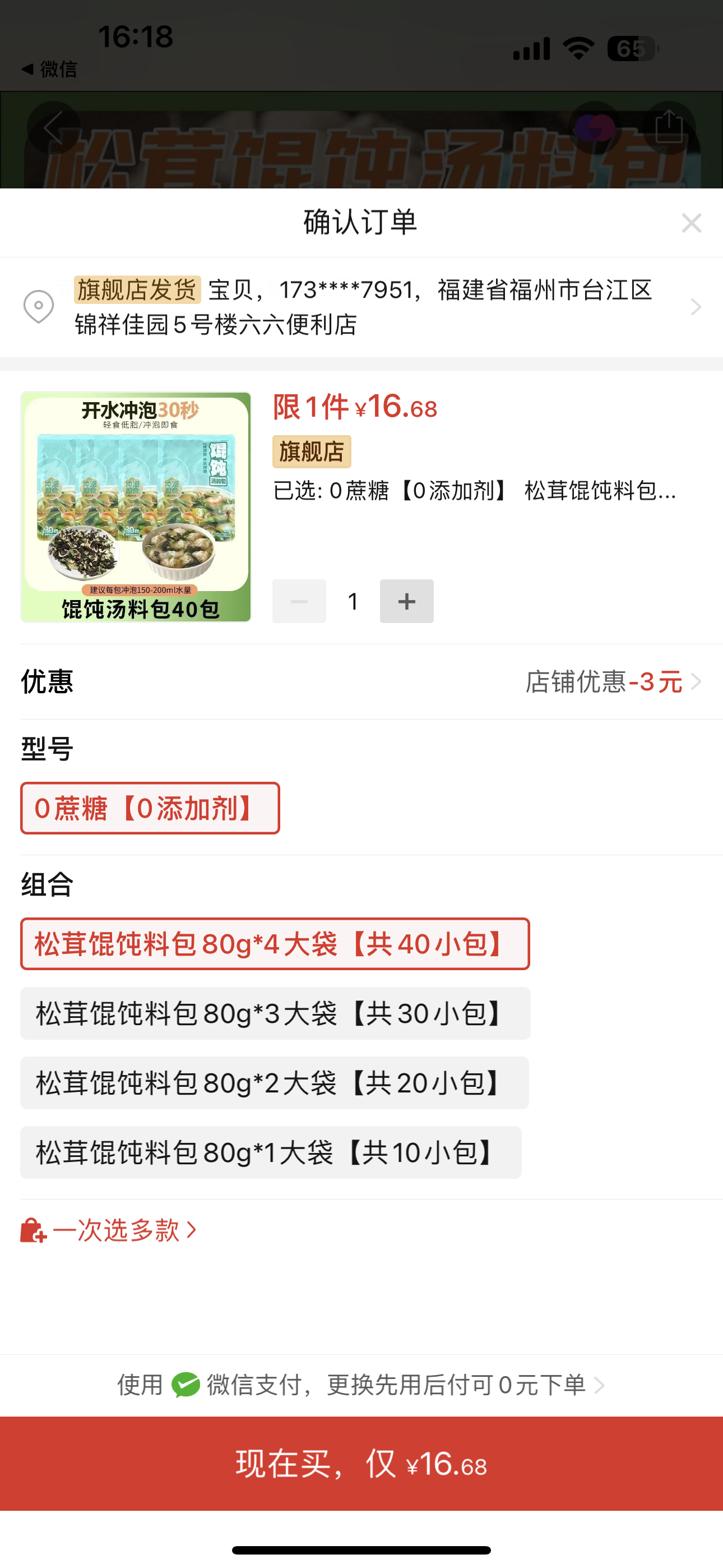This screenshot has height=1568, width=723.
Task: Return to 微信 via status bar link
Action: coord(50,70)
